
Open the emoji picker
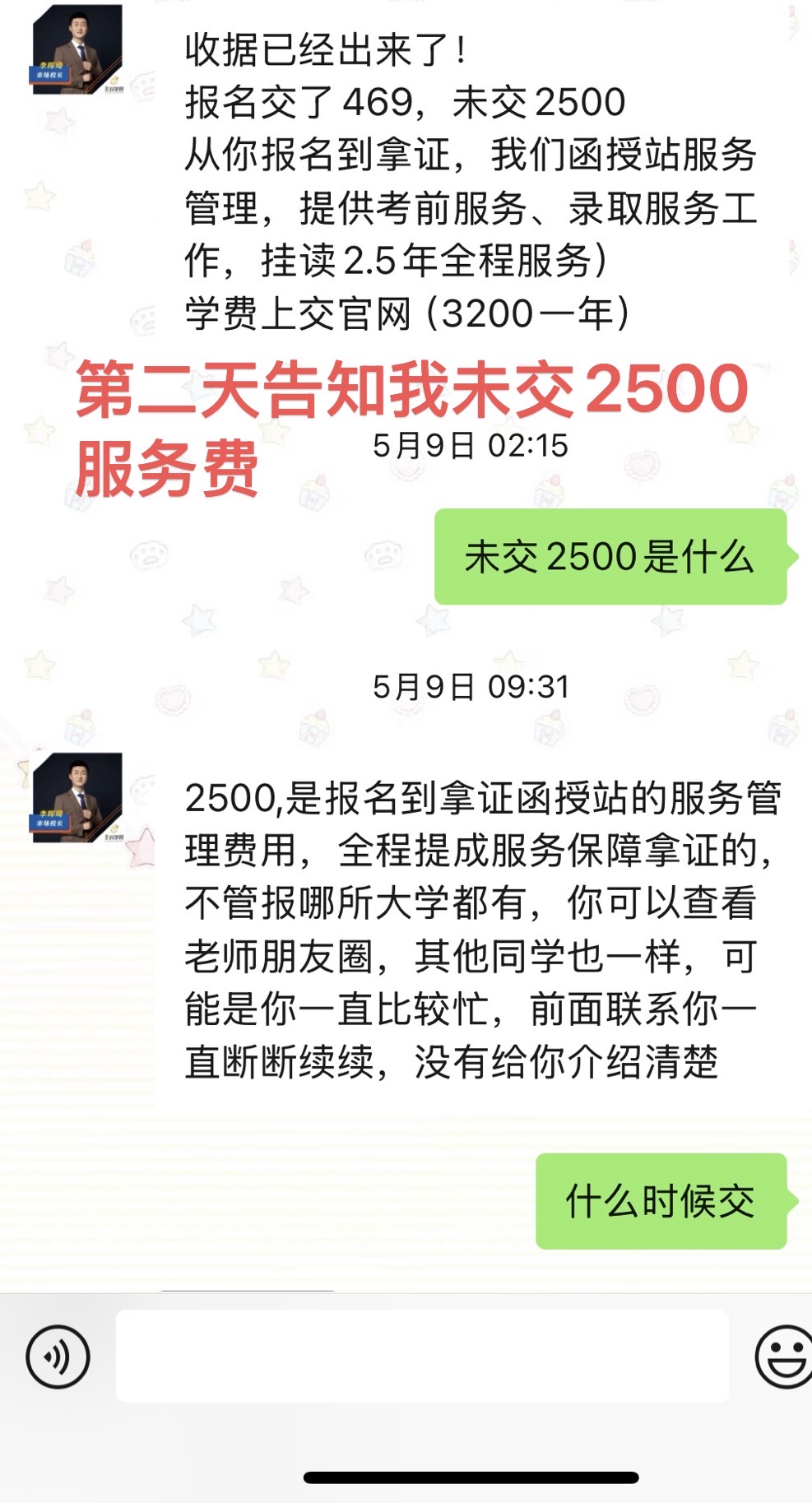(784, 1357)
